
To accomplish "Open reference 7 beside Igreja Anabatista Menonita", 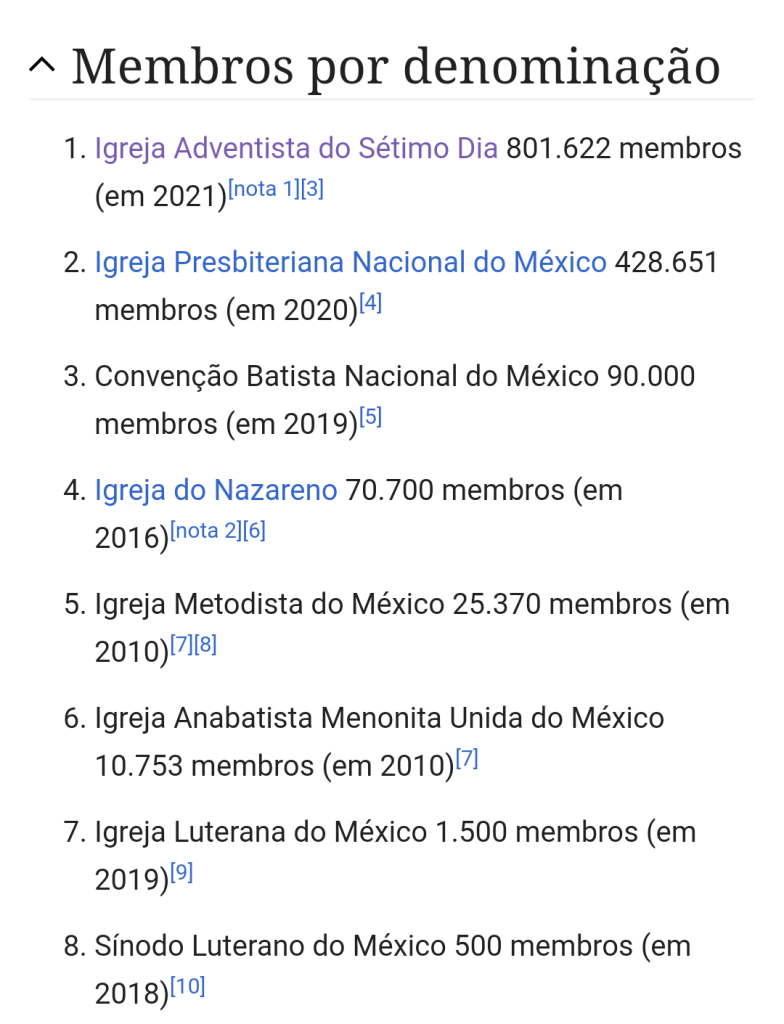I will click(467, 759).
